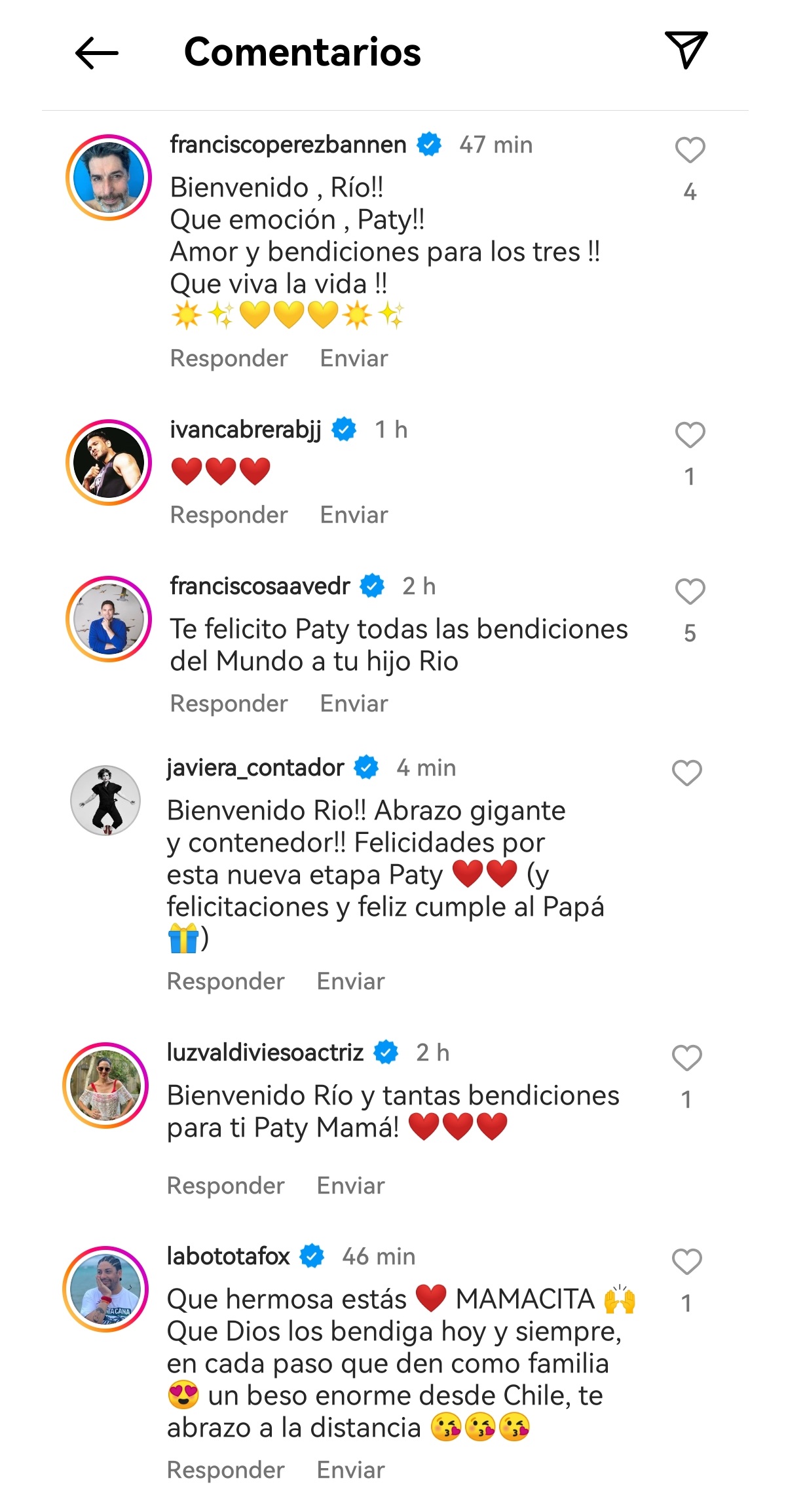The image size is (786, 1512).
Task: Go back using the back arrow
Action: pos(97,54)
